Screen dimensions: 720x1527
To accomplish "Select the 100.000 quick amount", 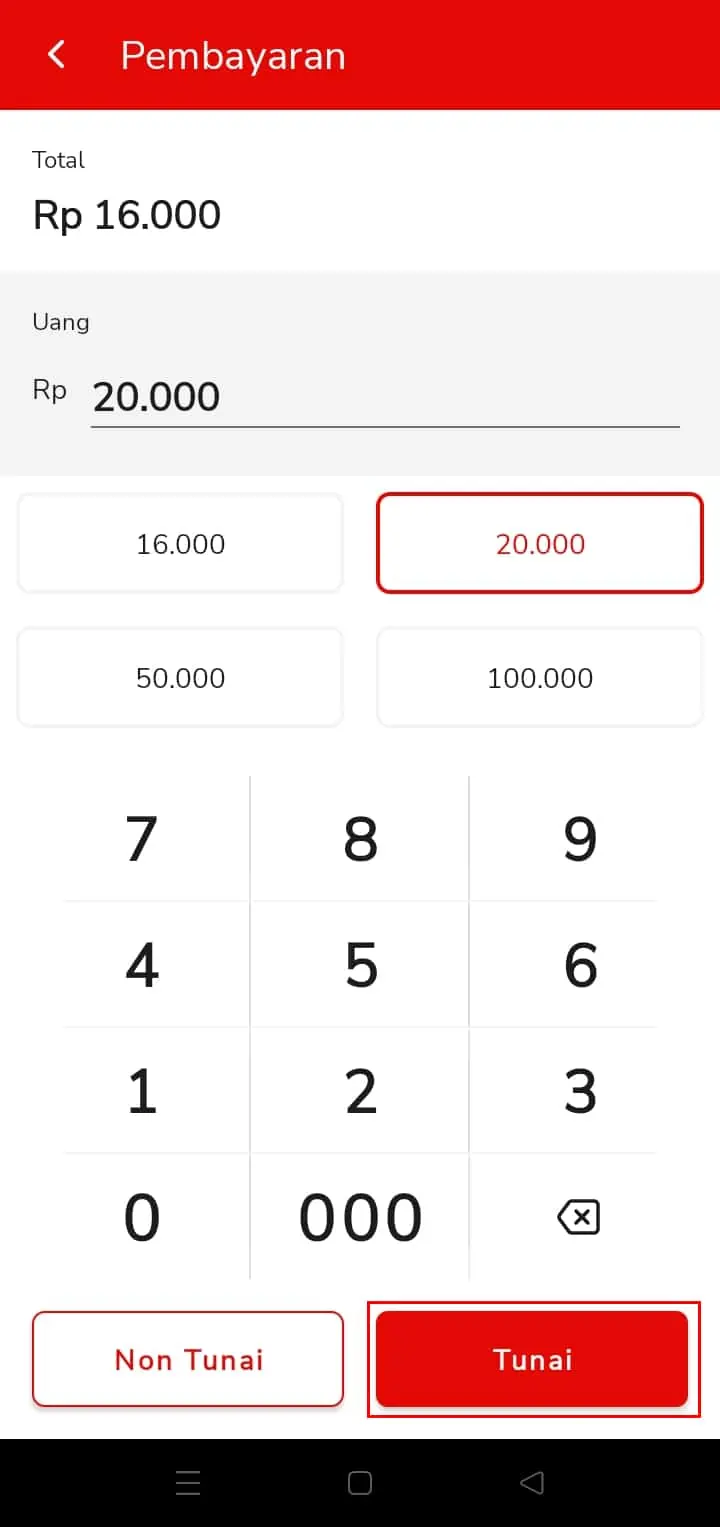I will tap(540, 677).
